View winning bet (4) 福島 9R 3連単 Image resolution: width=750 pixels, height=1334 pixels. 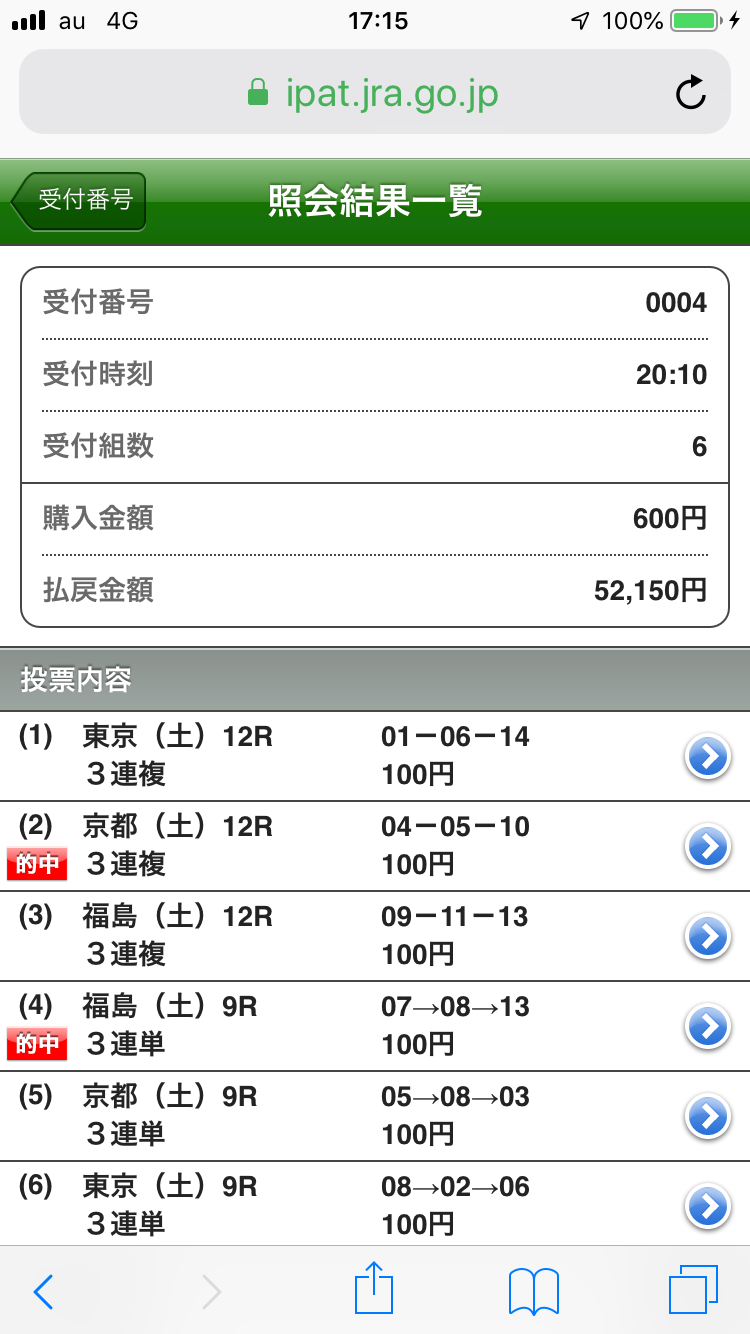707,1027
